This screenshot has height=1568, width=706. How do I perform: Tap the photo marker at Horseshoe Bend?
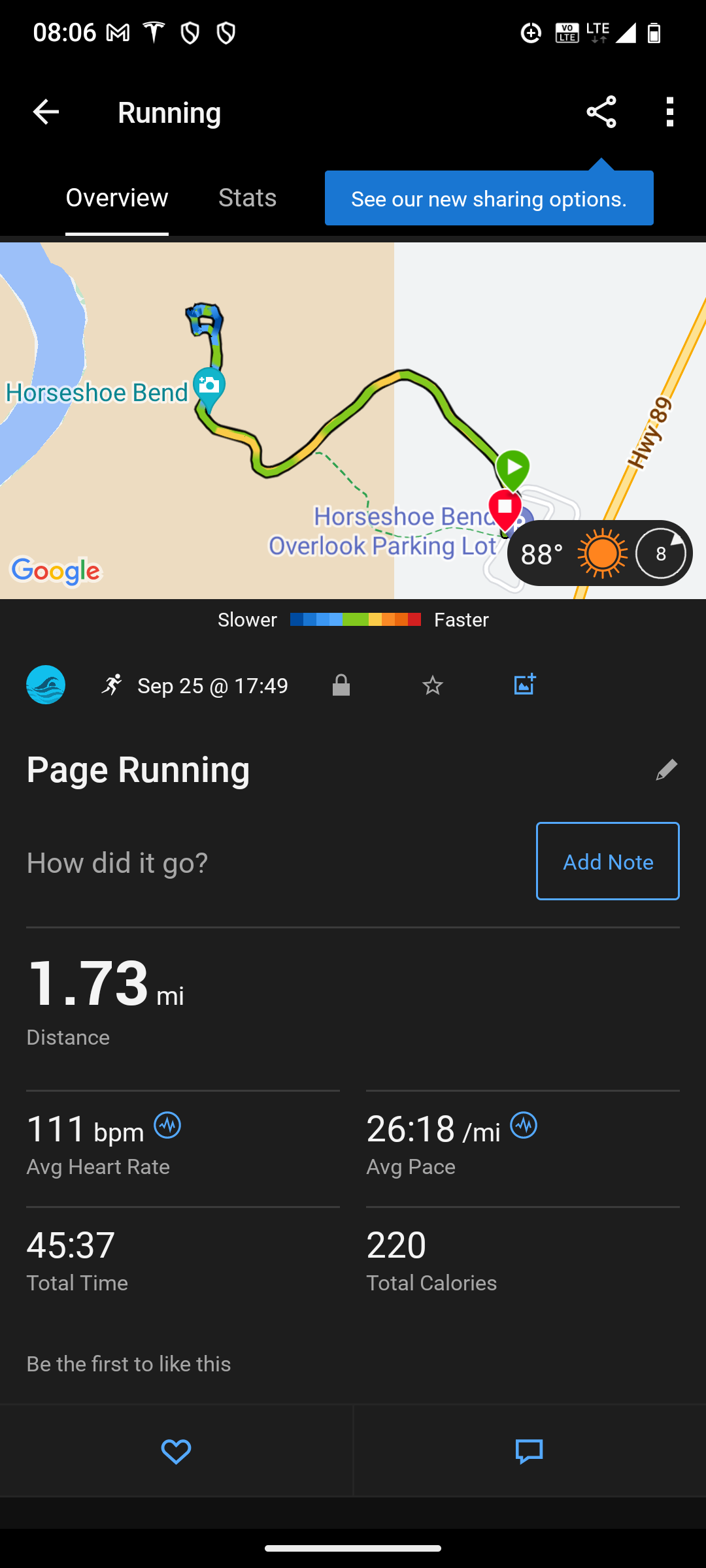coord(209,387)
